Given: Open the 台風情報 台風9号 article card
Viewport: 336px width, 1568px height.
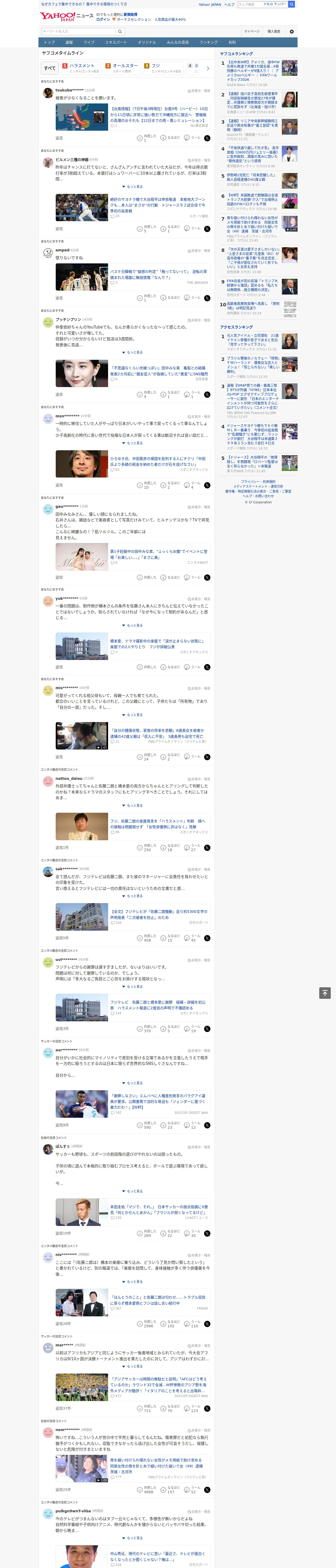Looking at the screenshot, I should pyautogui.click(x=132, y=117).
